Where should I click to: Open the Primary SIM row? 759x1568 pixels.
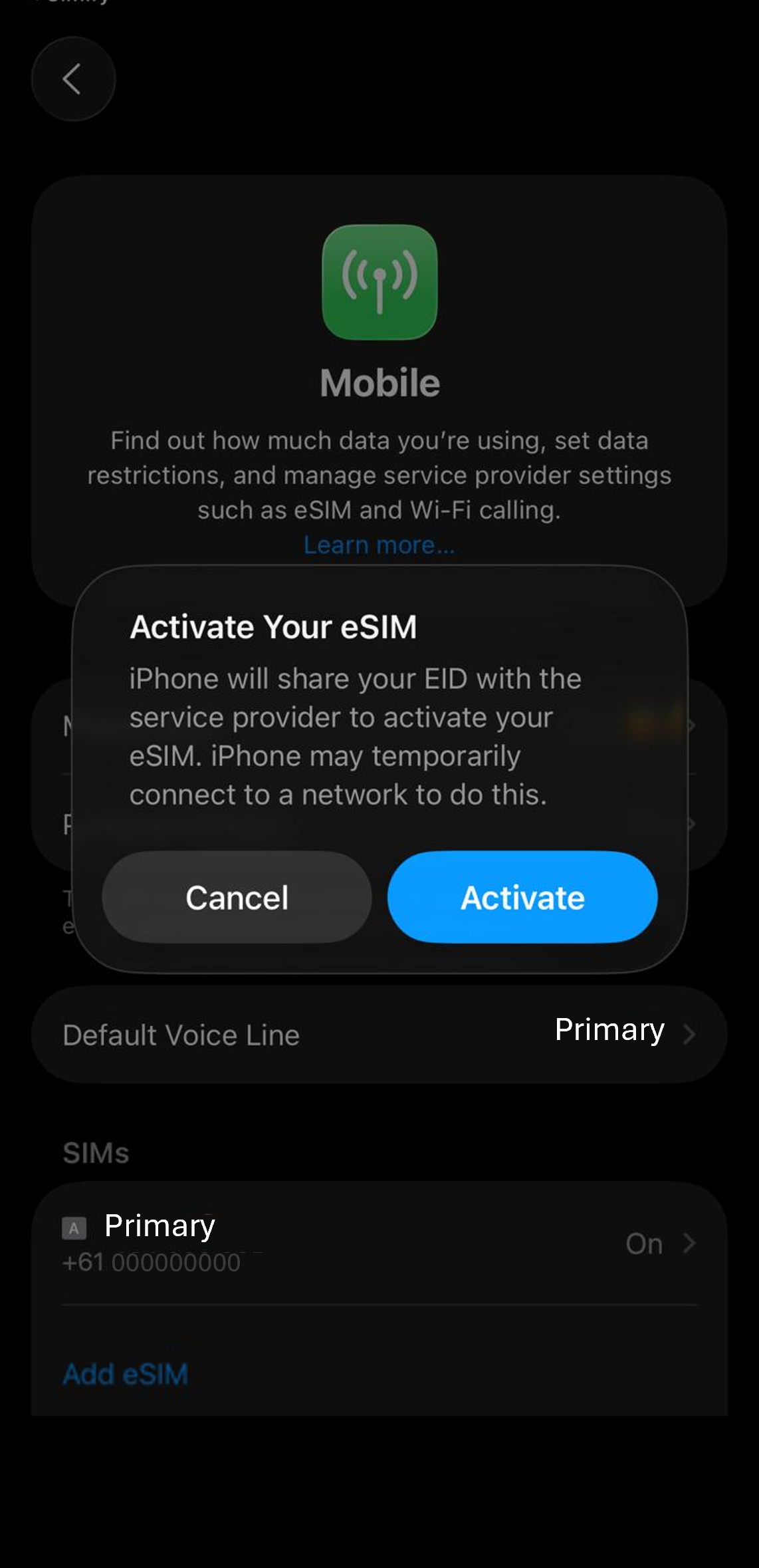[x=379, y=1242]
